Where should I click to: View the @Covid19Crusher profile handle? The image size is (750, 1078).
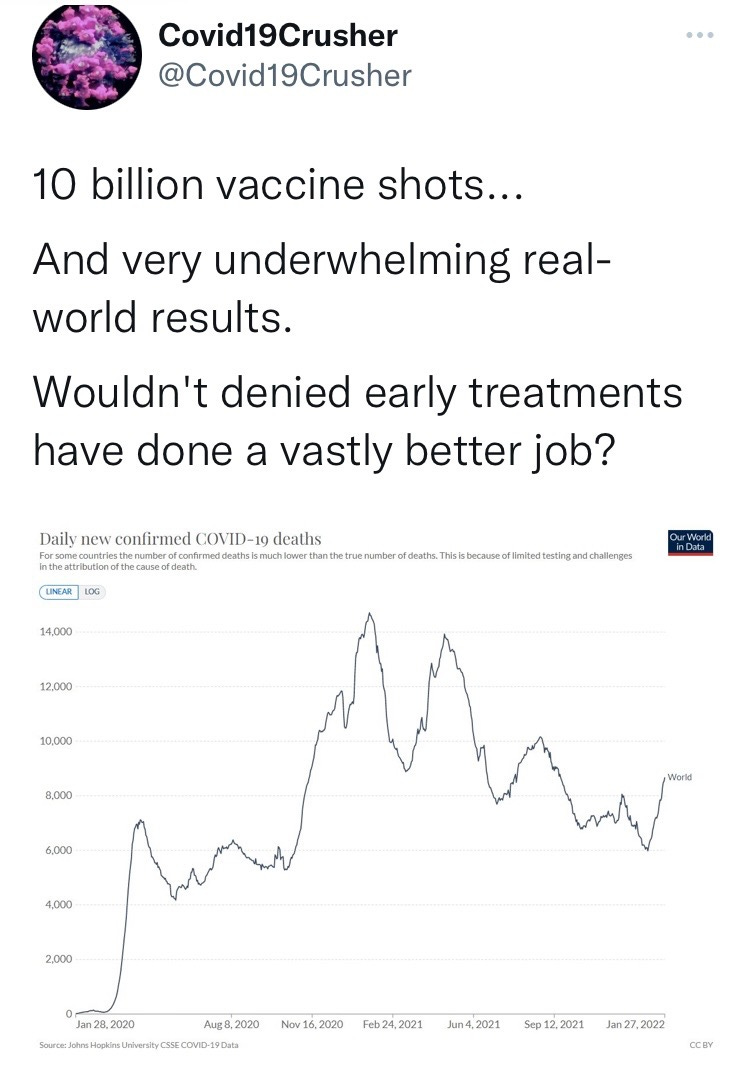285,74
